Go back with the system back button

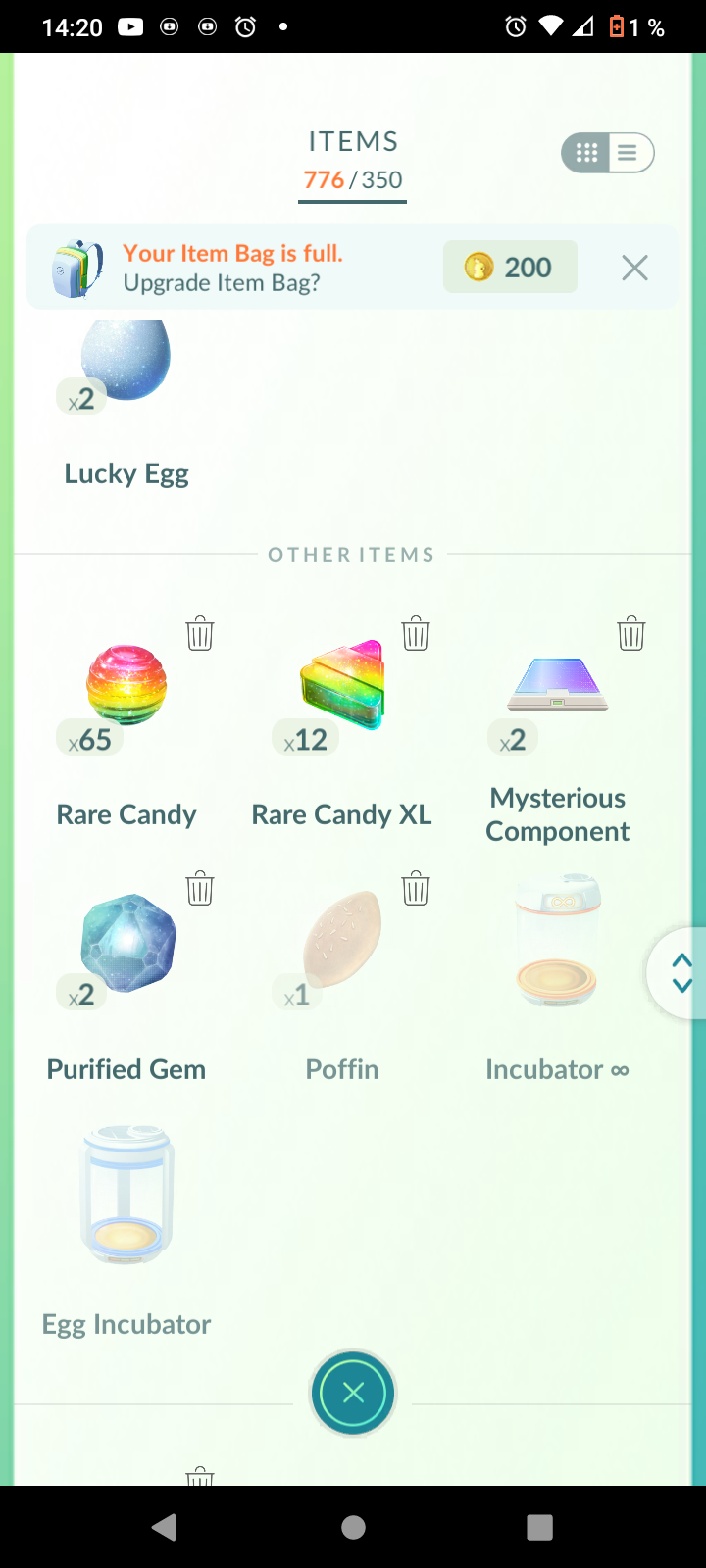click(165, 1527)
